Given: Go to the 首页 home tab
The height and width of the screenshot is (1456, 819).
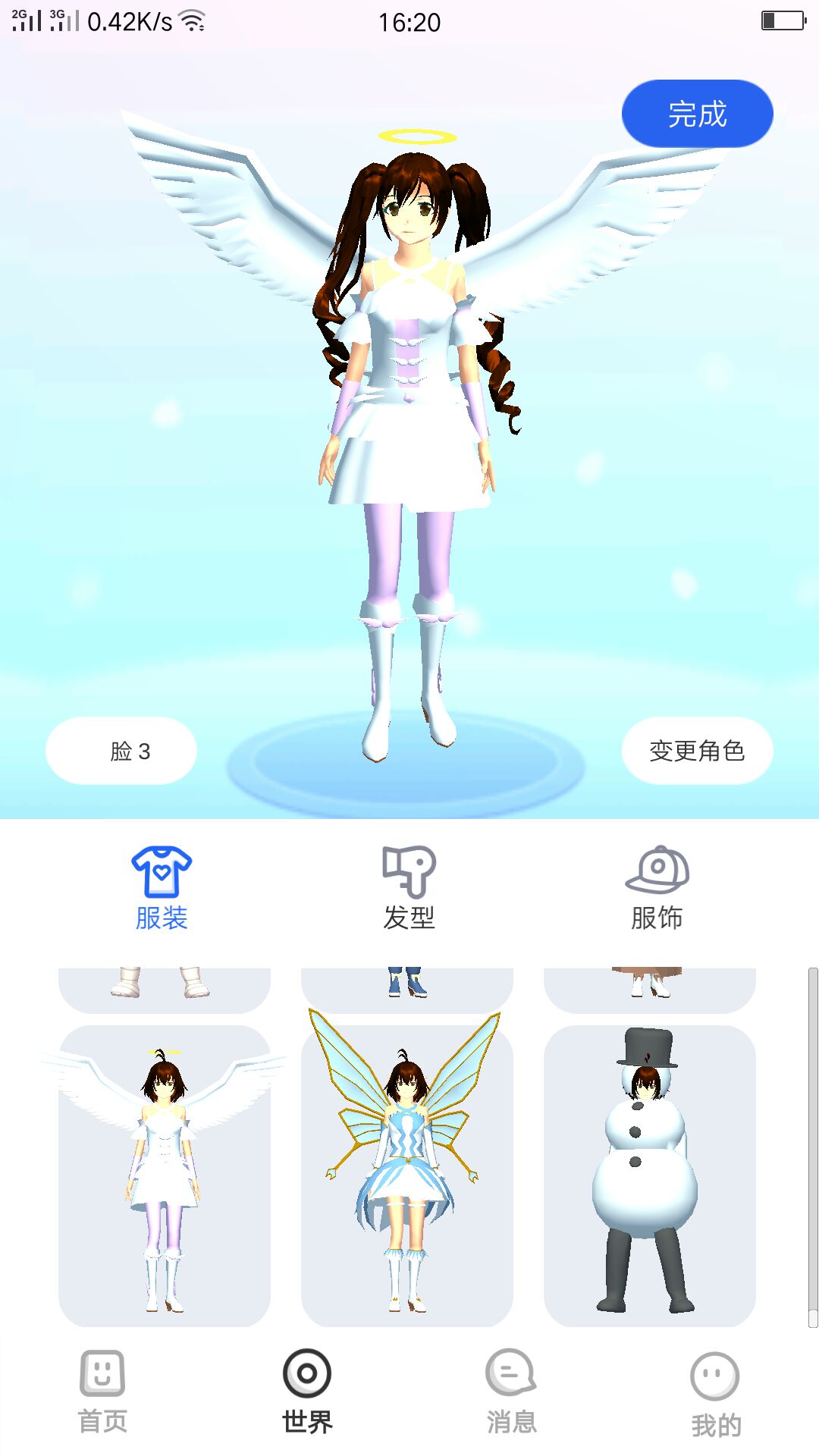Looking at the screenshot, I should (x=102, y=1392).
